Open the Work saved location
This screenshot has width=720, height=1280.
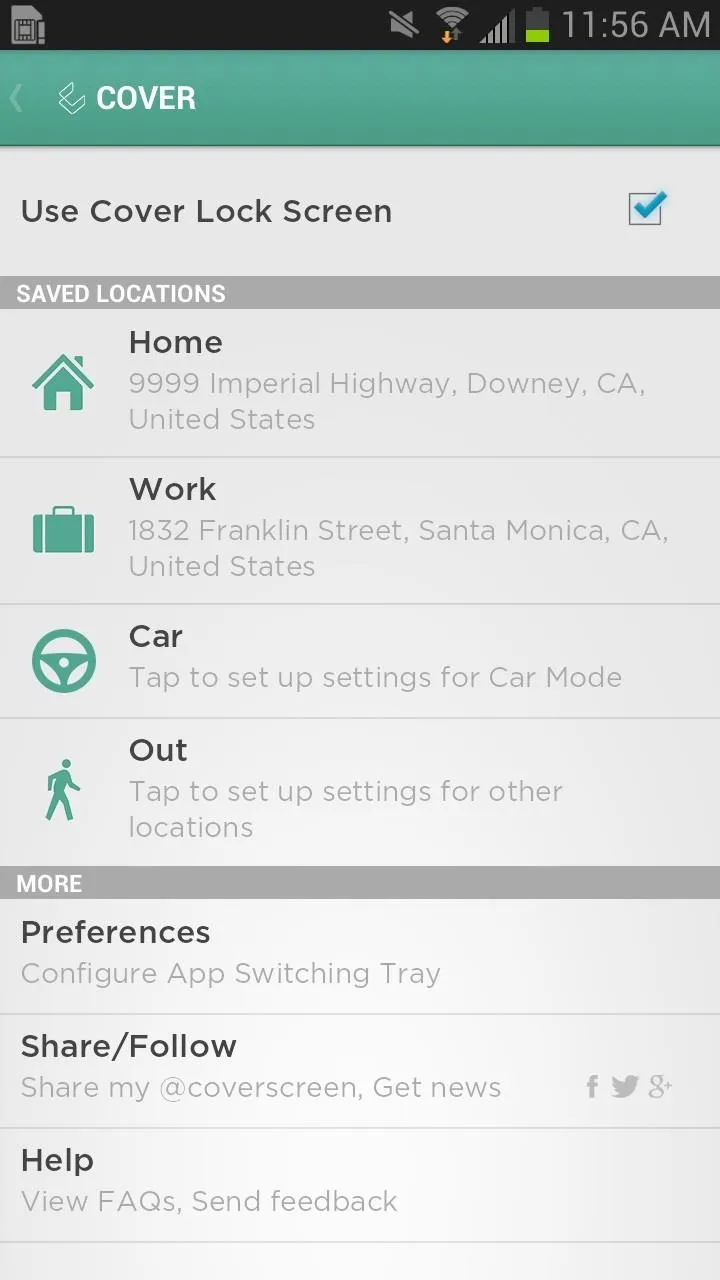360,531
